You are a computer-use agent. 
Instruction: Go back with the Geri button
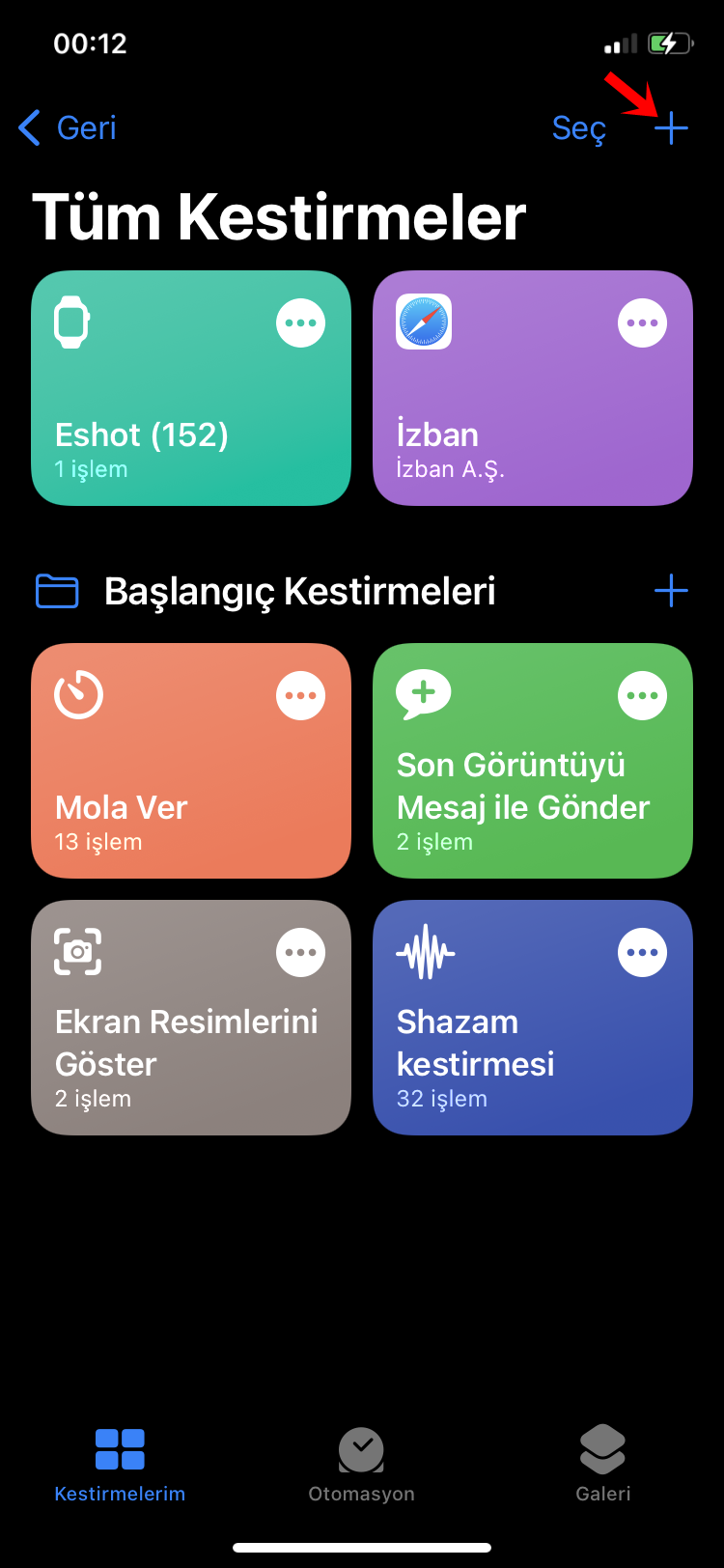click(x=68, y=127)
